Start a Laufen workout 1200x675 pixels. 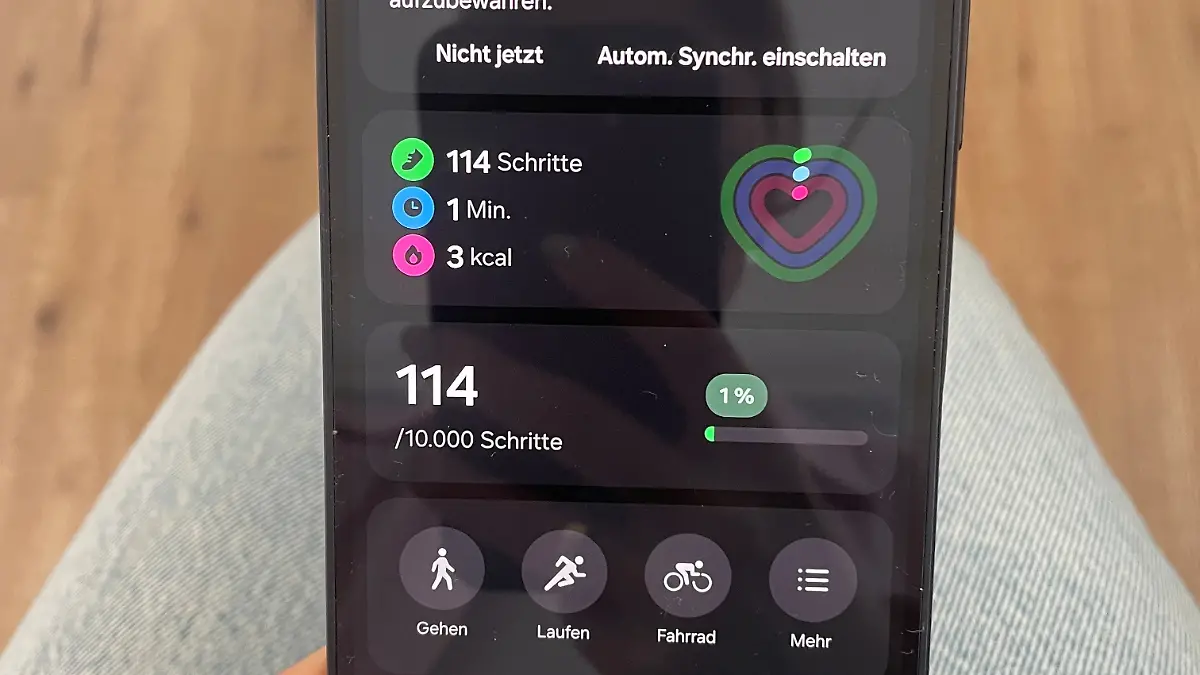(x=564, y=574)
